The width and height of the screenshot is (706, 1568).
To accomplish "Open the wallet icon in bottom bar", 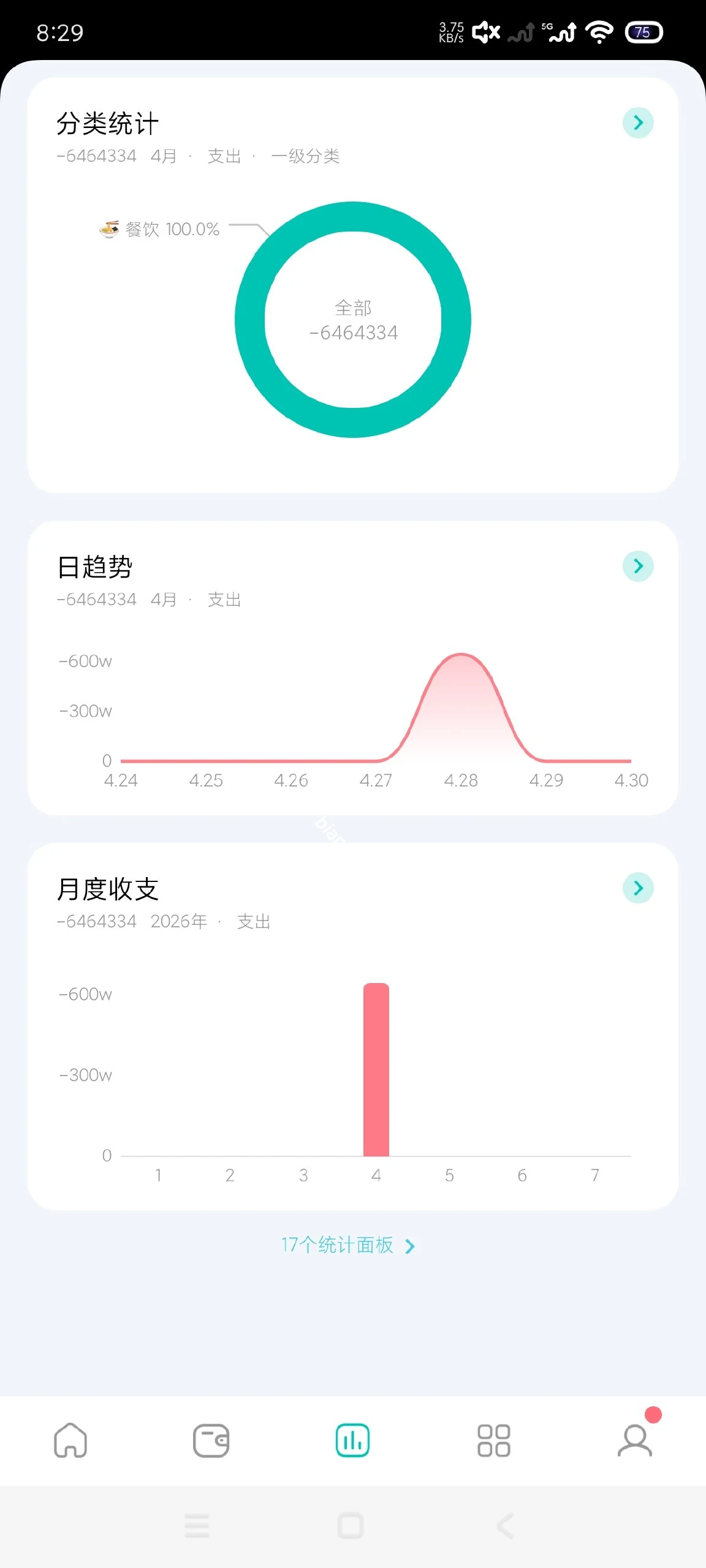I will tap(211, 1441).
